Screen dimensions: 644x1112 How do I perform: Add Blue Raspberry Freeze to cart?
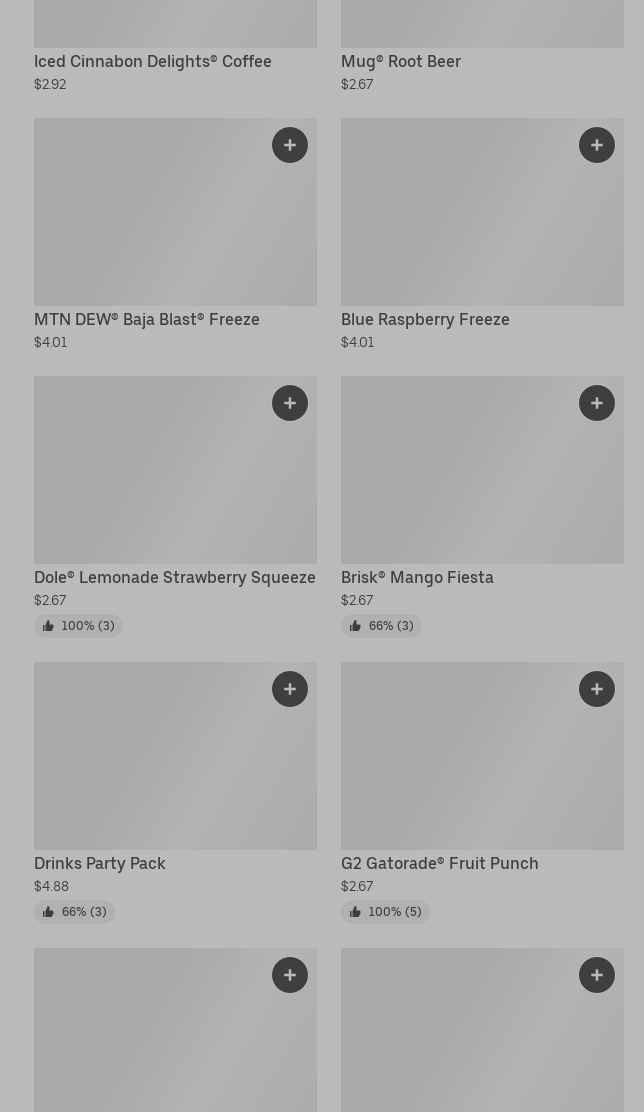(597, 145)
